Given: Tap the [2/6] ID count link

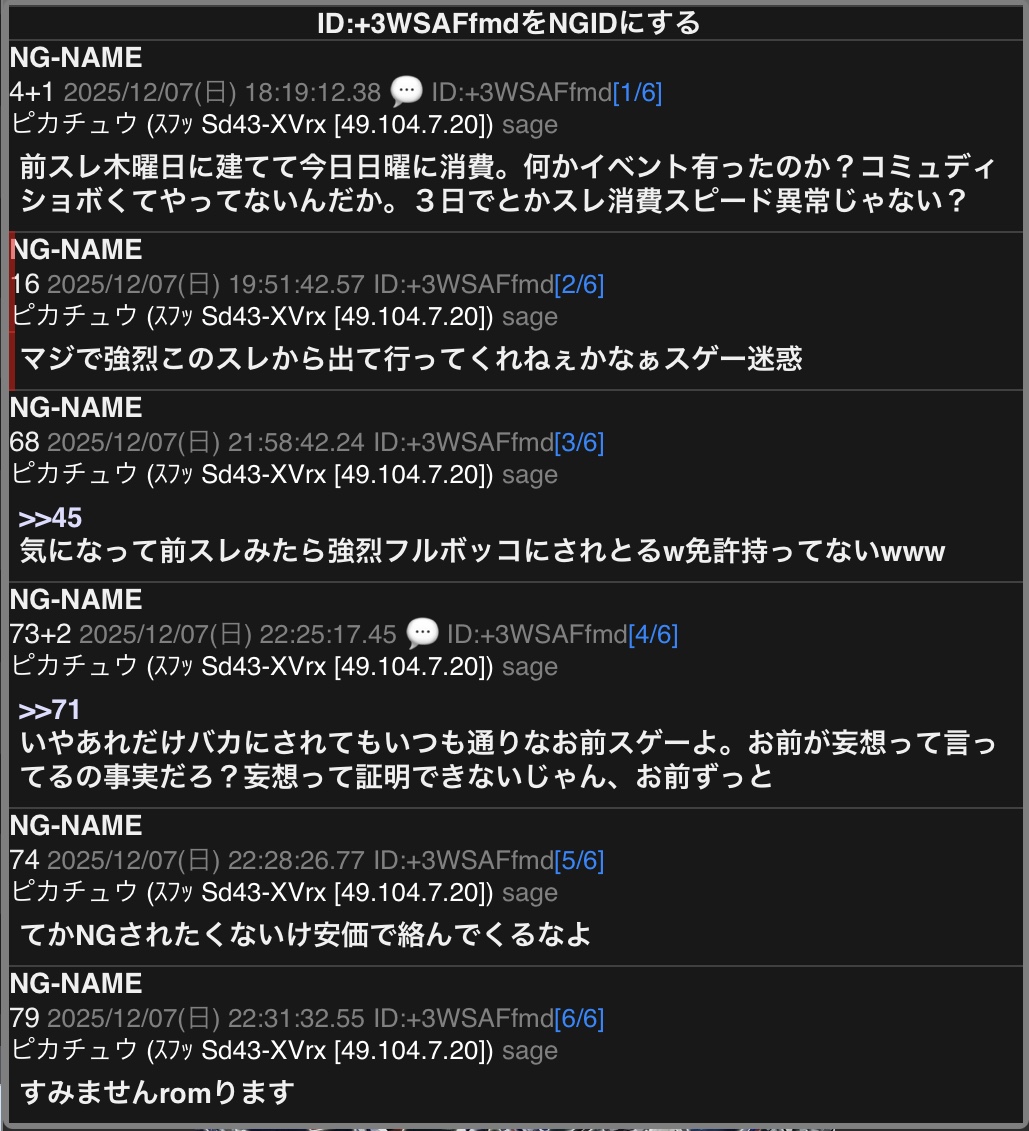Looking at the screenshot, I should (579, 284).
